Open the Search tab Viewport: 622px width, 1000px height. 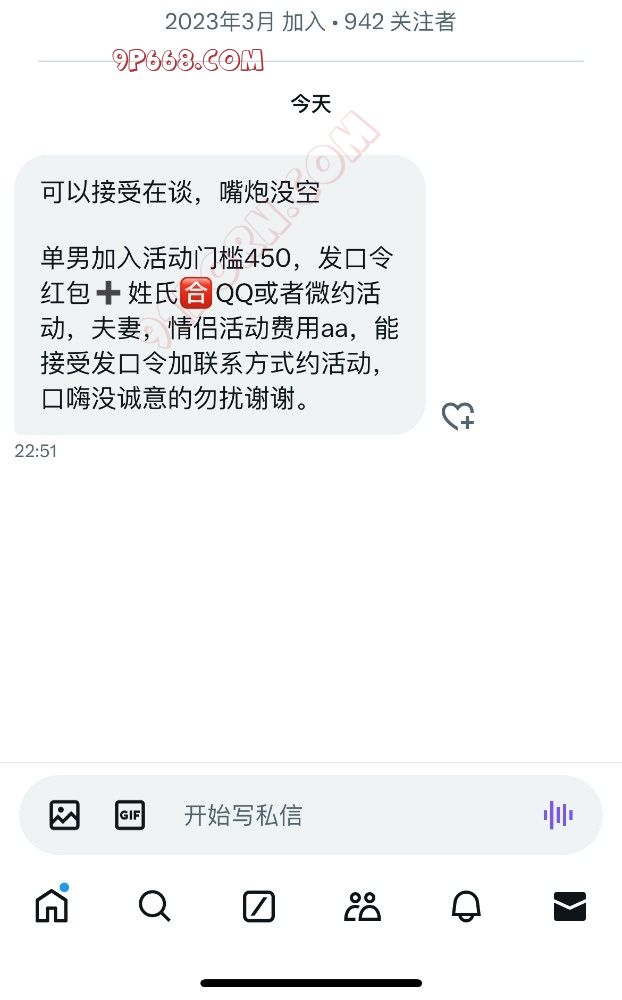(155, 906)
